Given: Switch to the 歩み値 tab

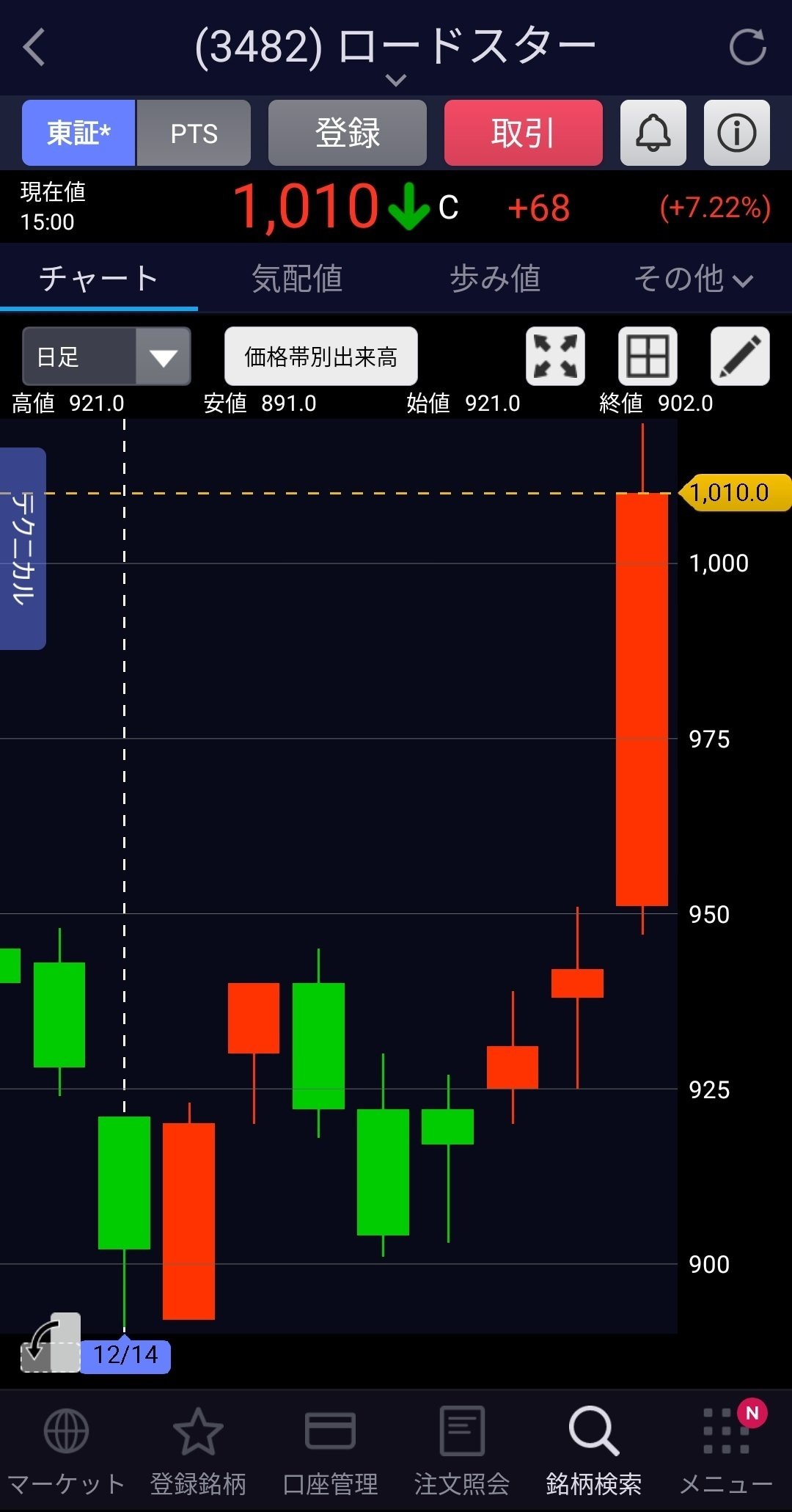Looking at the screenshot, I should 495,279.
